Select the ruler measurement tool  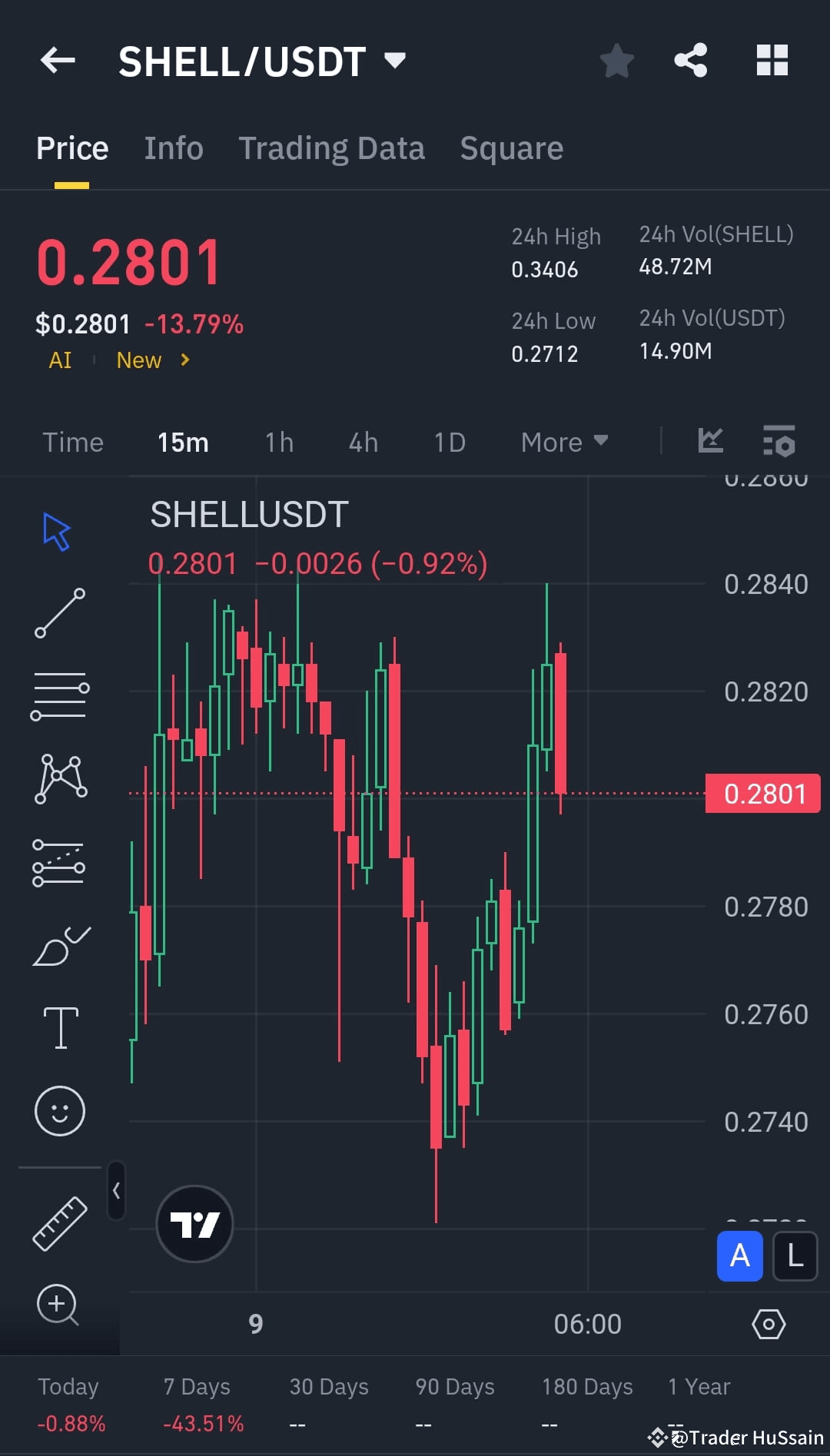pyautogui.click(x=60, y=1222)
